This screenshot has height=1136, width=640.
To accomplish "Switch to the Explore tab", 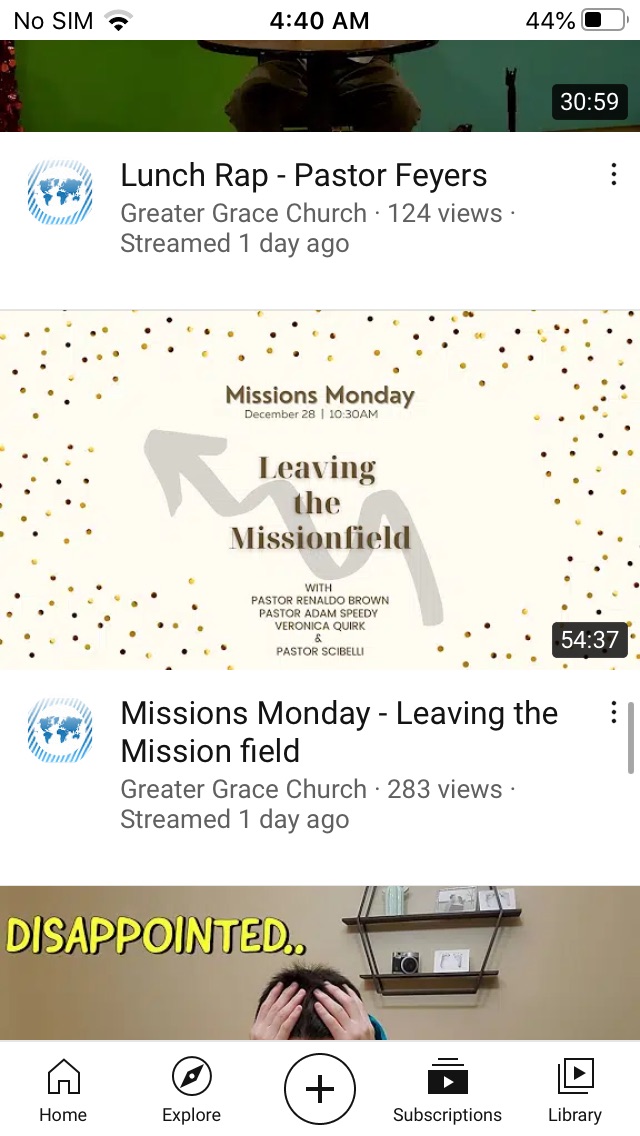I will tap(191, 1091).
